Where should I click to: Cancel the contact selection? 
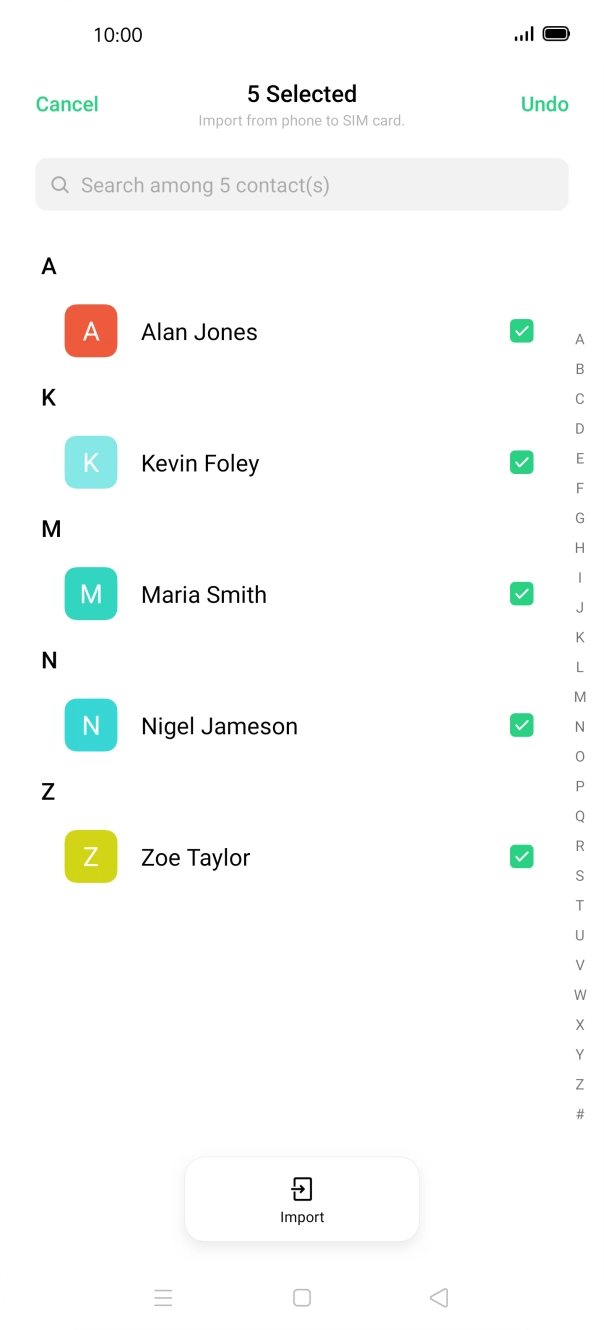67,104
